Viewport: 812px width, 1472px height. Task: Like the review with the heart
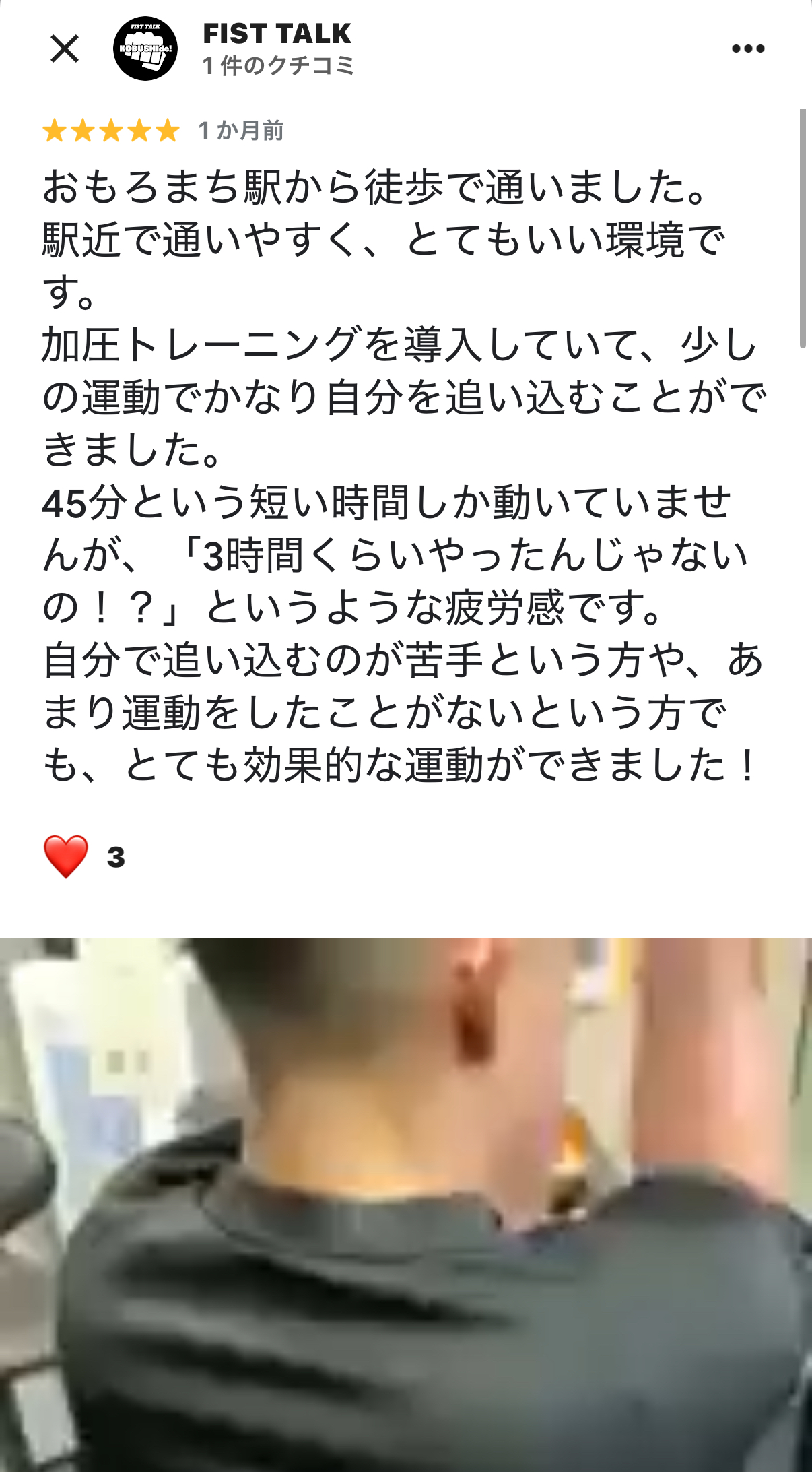(66, 857)
